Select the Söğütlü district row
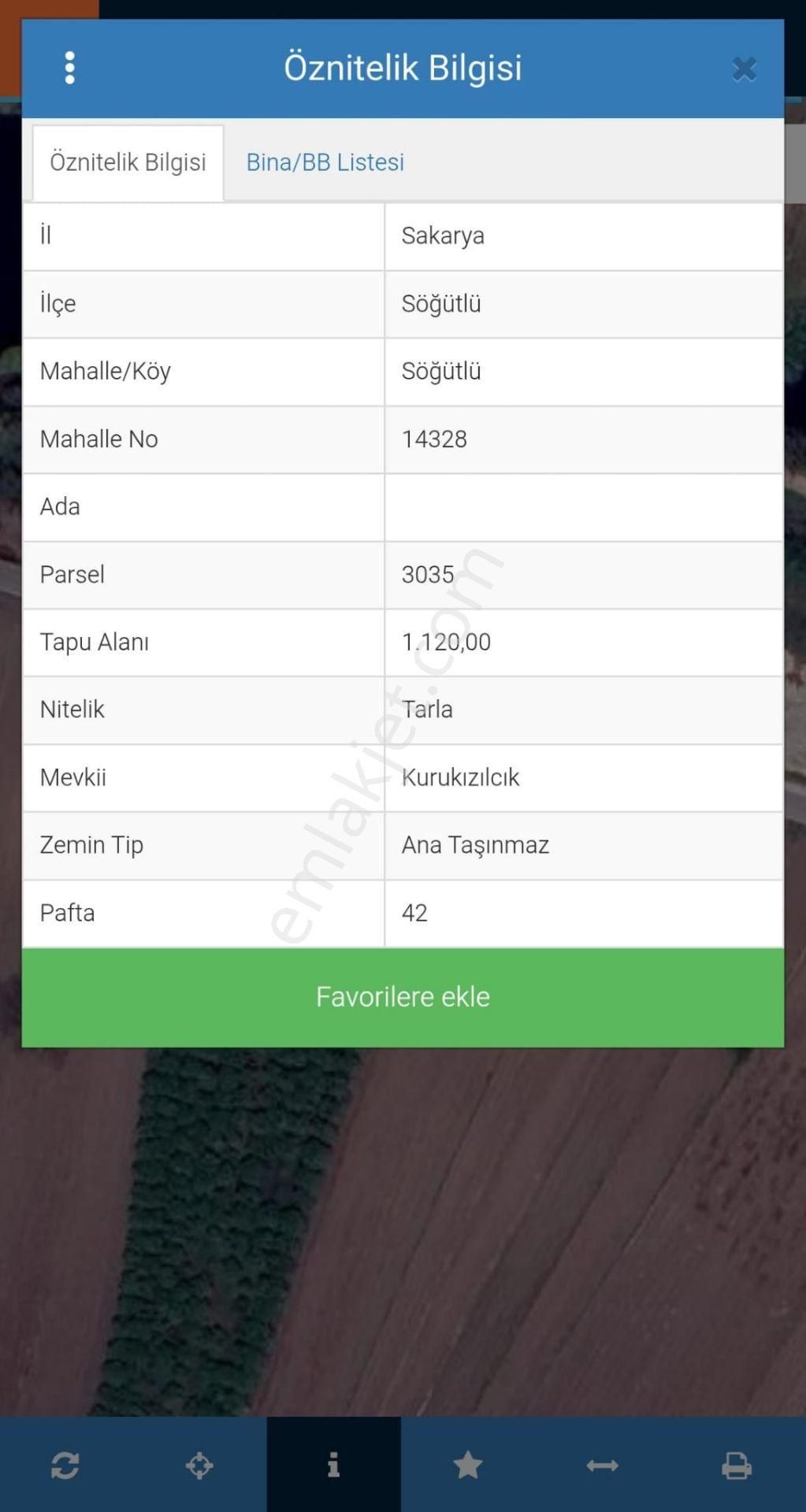This screenshot has width=806, height=1512. (441, 304)
